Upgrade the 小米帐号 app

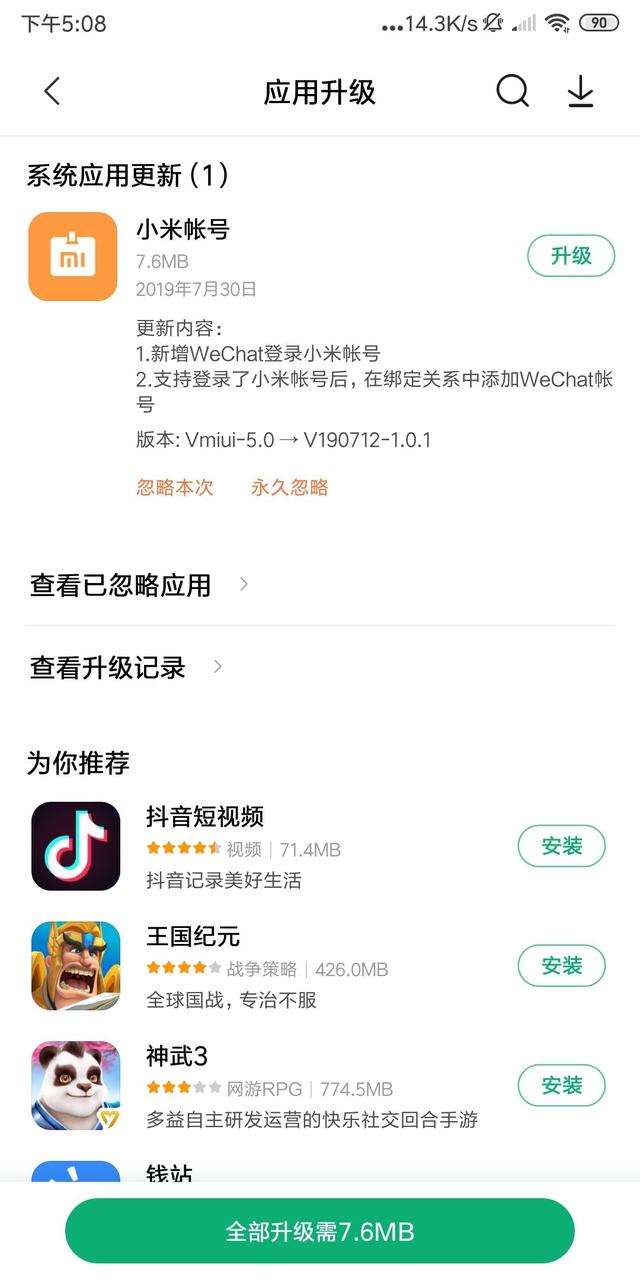tap(571, 256)
